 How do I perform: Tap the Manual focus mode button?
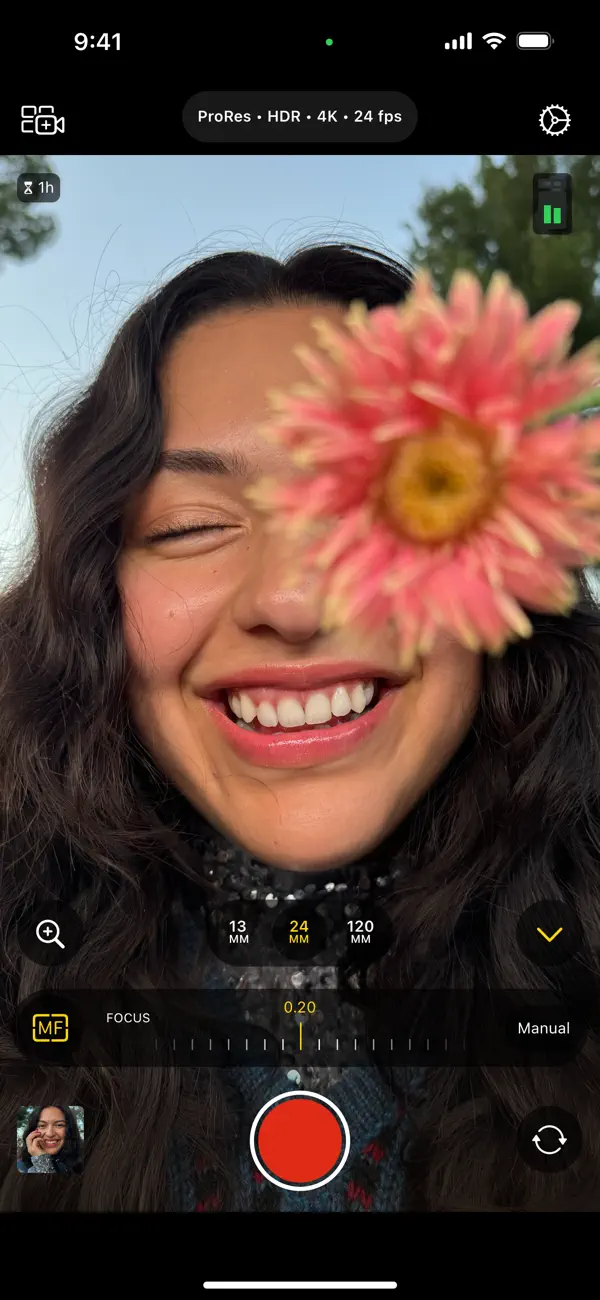pyautogui.click(x=543, y=1028)
